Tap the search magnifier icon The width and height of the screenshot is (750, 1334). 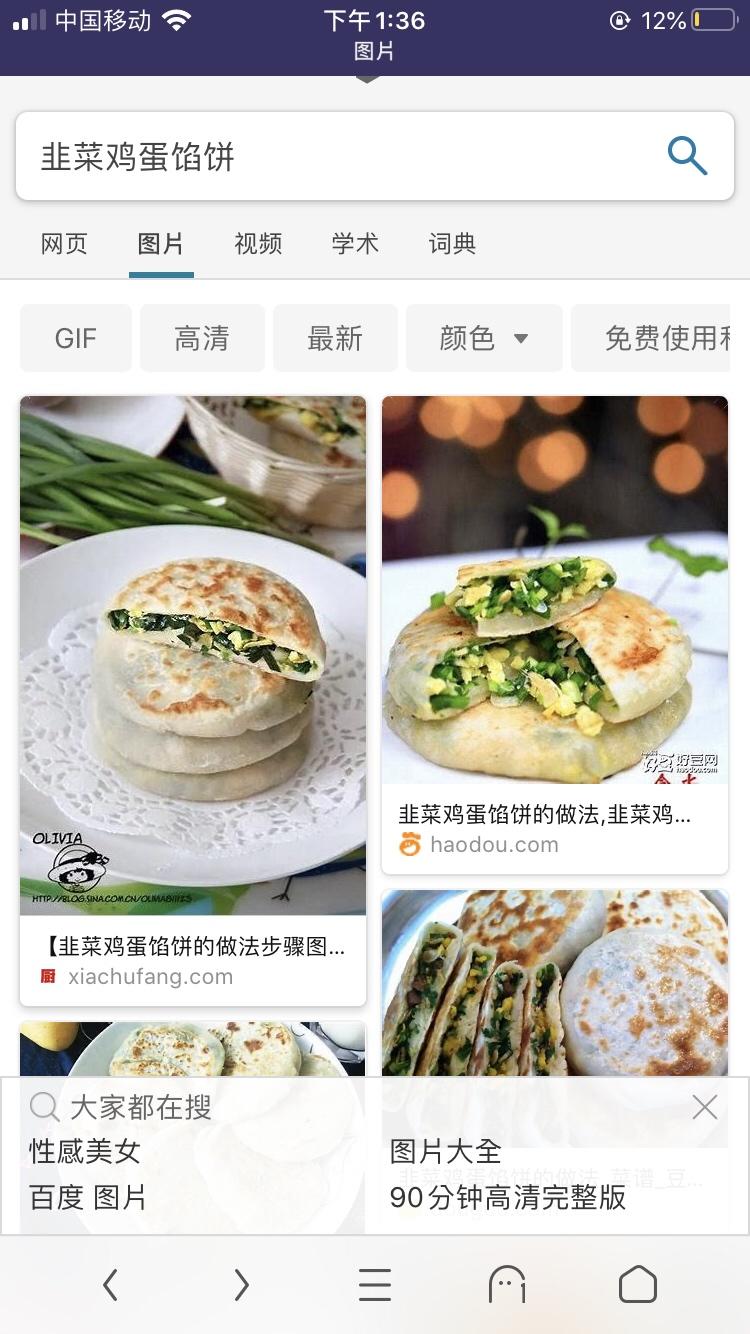pos(687,156)
